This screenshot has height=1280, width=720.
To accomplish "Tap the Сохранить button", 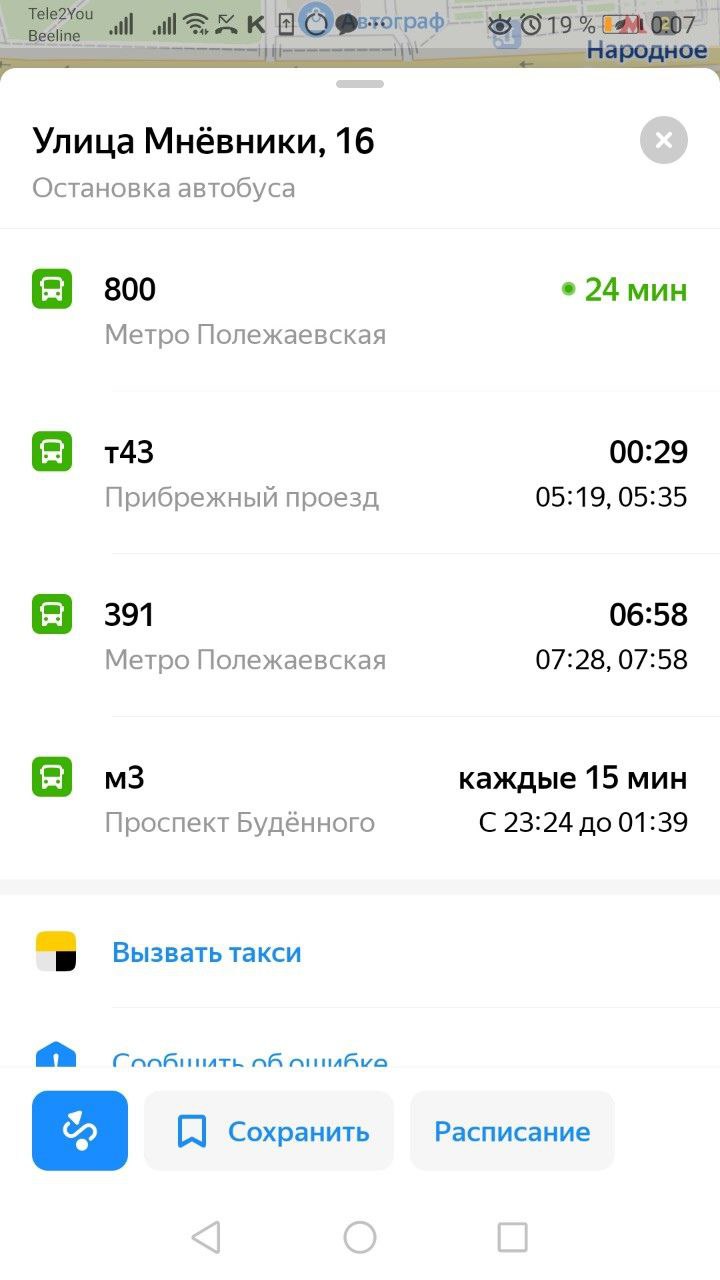I will (269, 1131).
